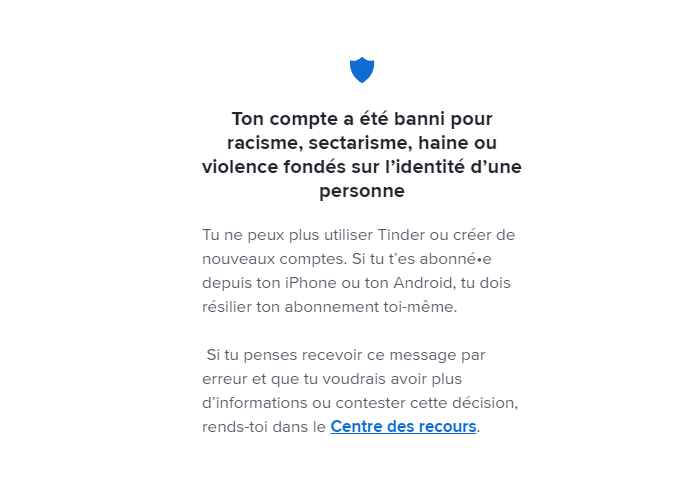Open the Centre des recours link
This screenshot has width=698, height=486.
403,427
